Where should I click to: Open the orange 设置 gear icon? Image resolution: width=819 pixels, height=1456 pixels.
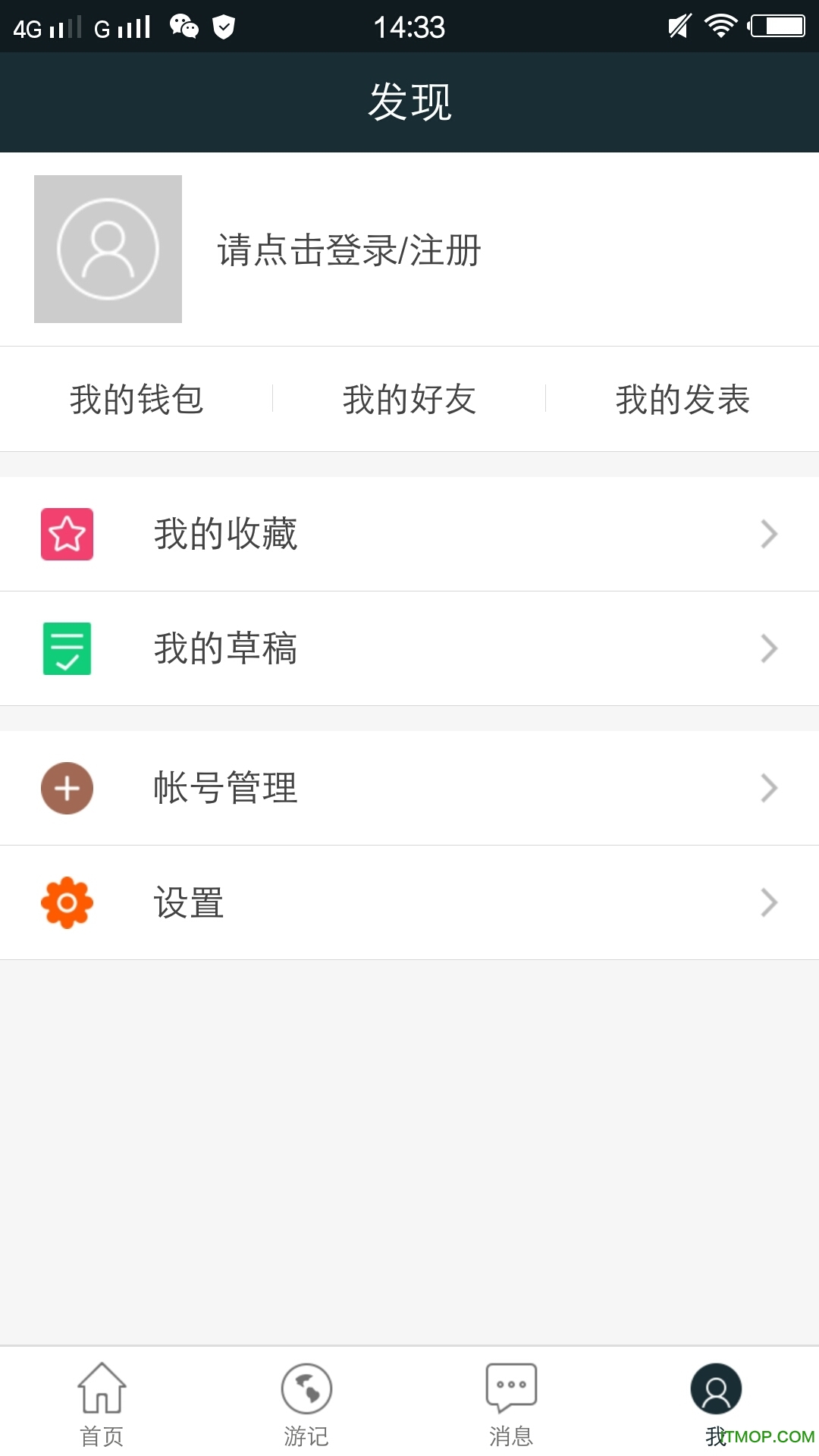tap(67, 902)
